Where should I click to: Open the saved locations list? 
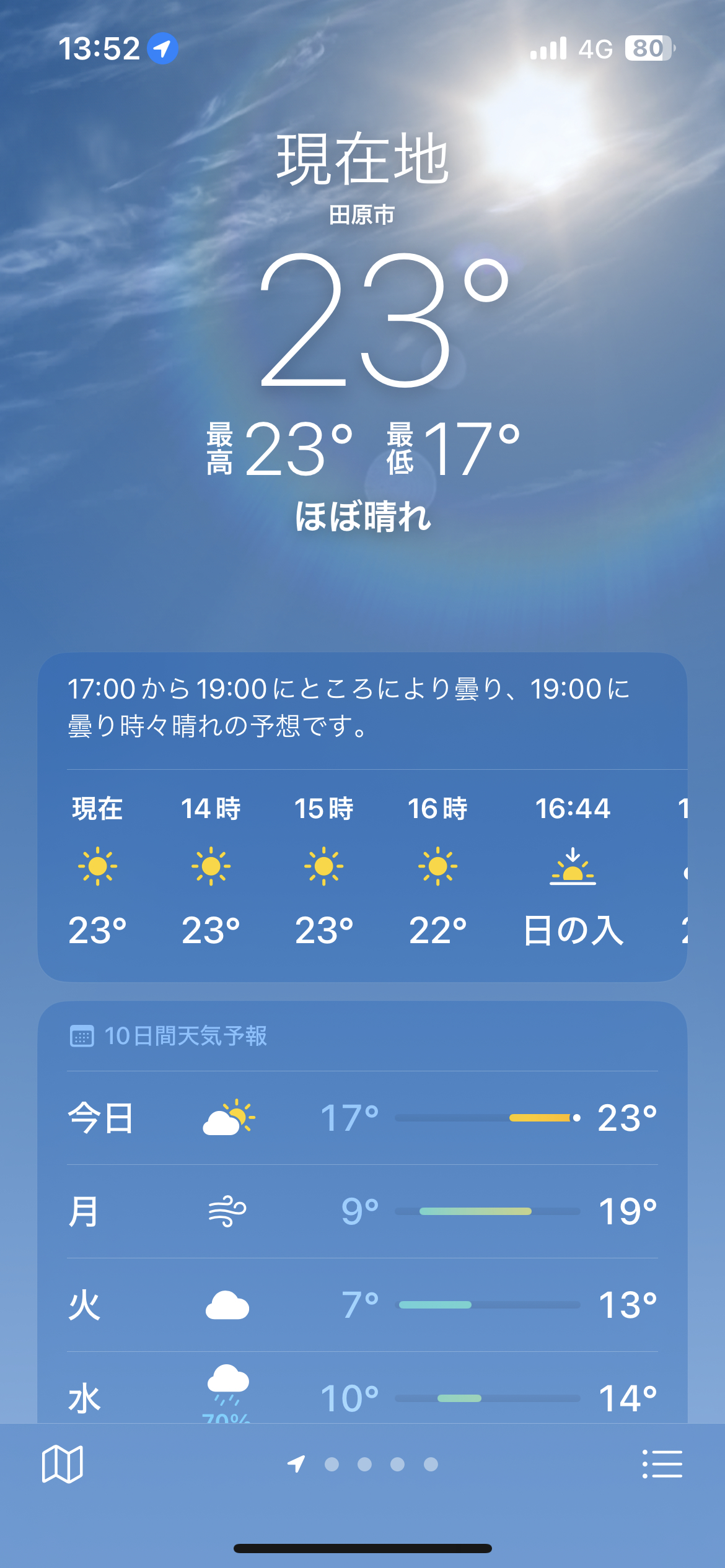pos(662,1464)
